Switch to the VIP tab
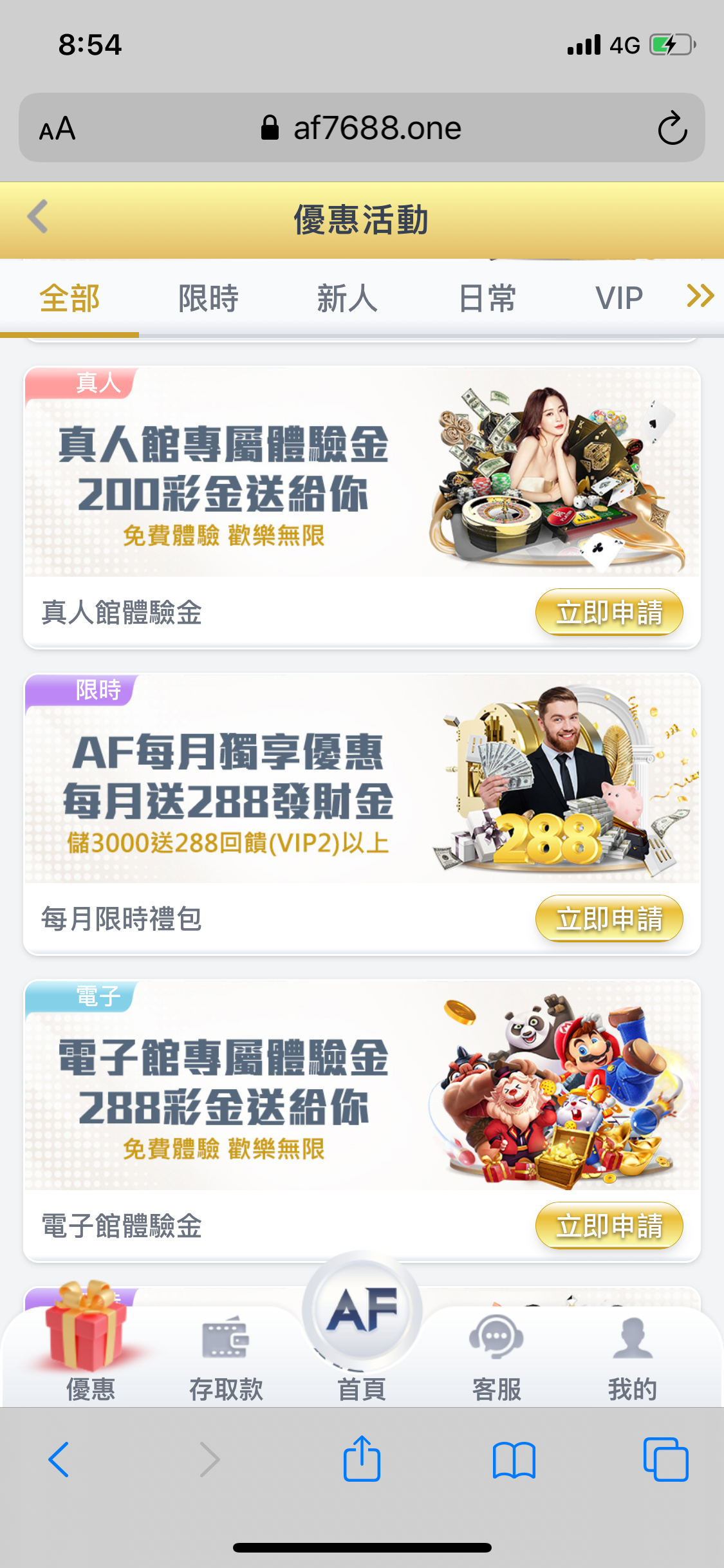The height and width of the screenshot is (1568, 724). [618, 297]
